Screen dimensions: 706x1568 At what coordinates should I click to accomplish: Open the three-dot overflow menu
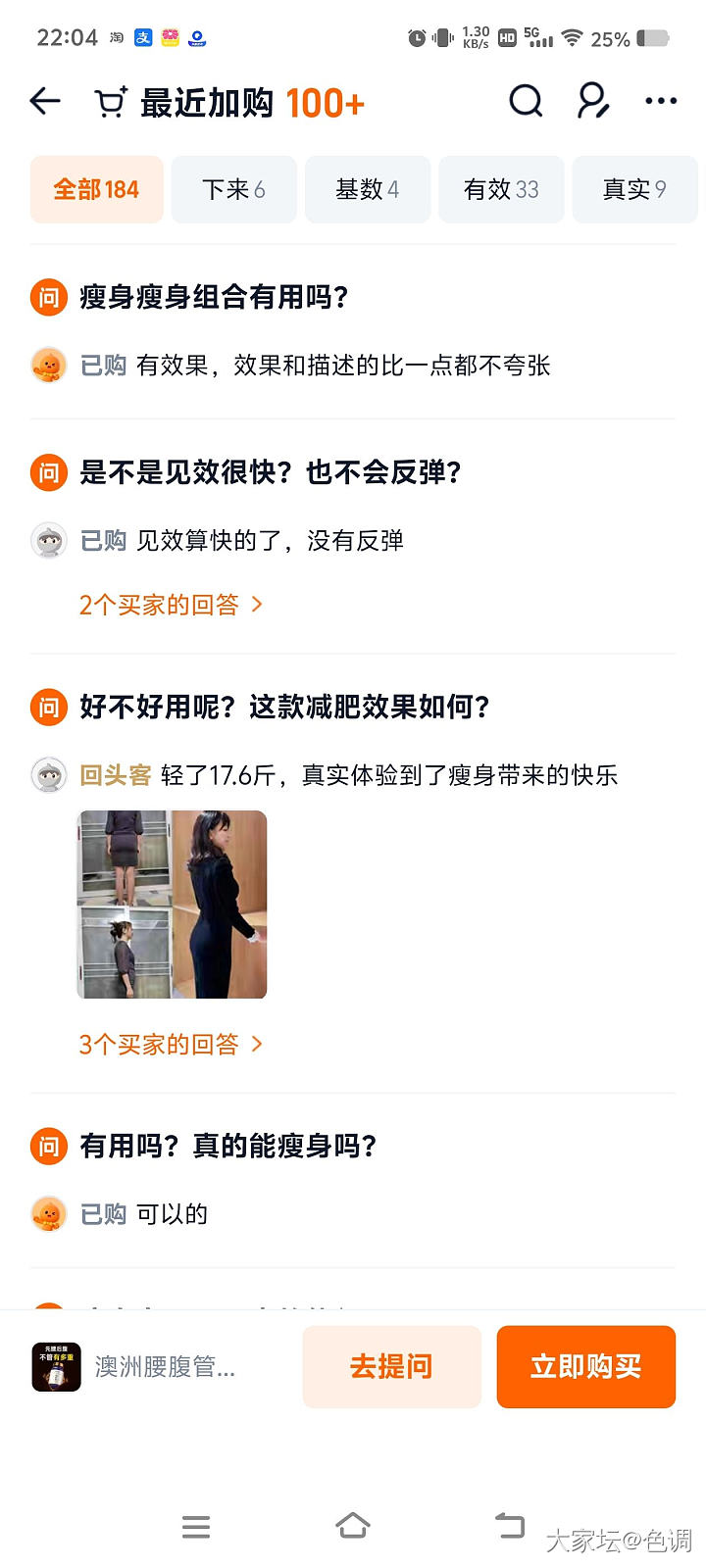(661, 101)
